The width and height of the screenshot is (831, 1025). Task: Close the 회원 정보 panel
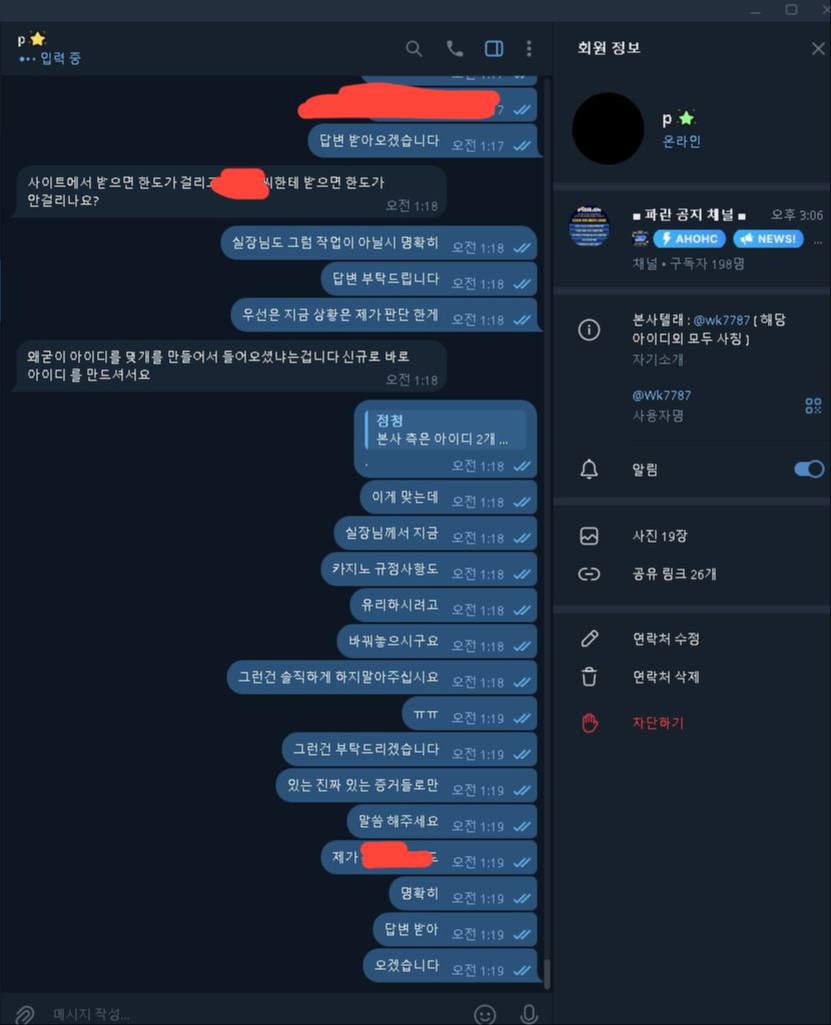(818, 48)
